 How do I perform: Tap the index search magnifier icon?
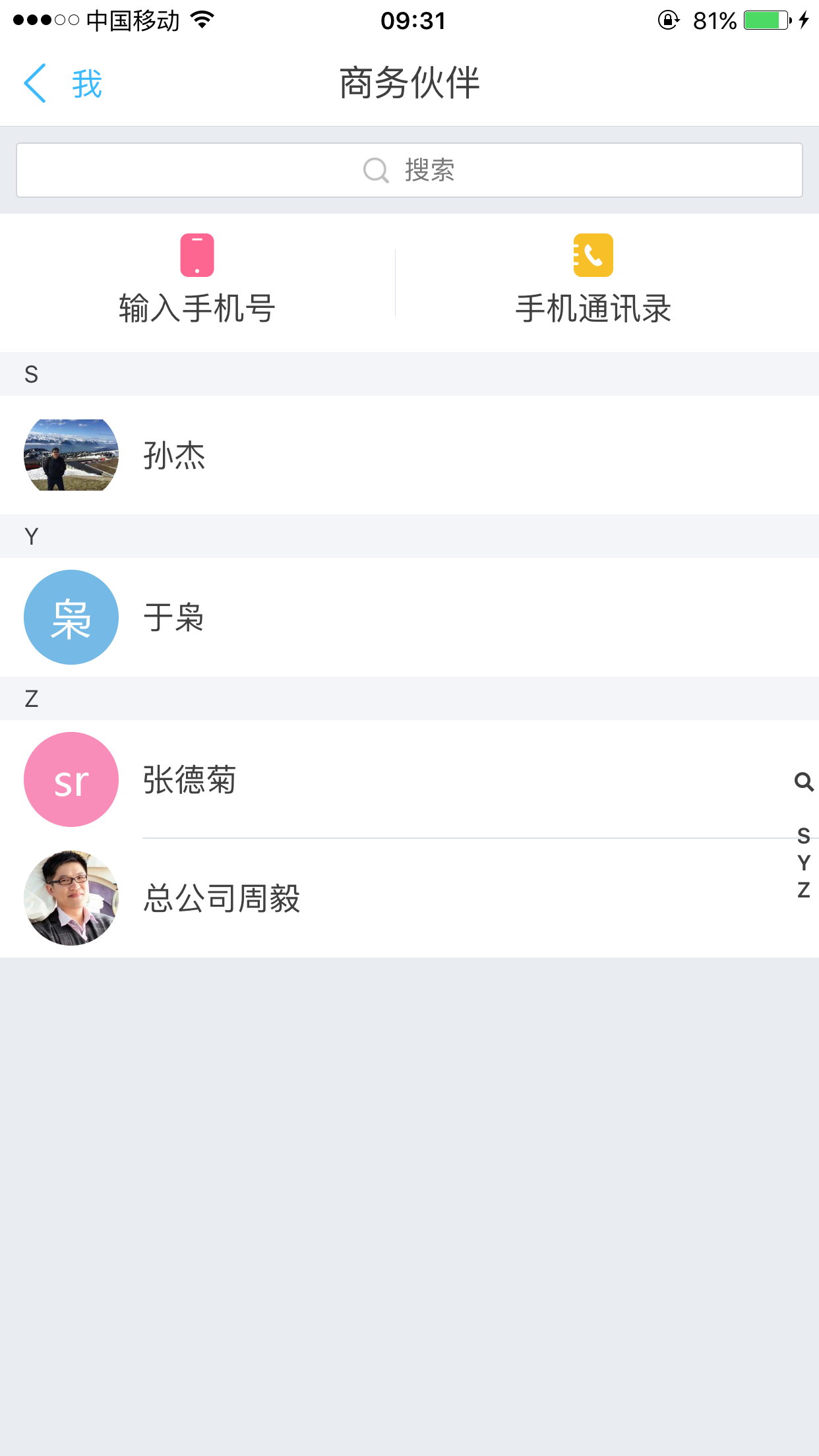coord(803,782)
